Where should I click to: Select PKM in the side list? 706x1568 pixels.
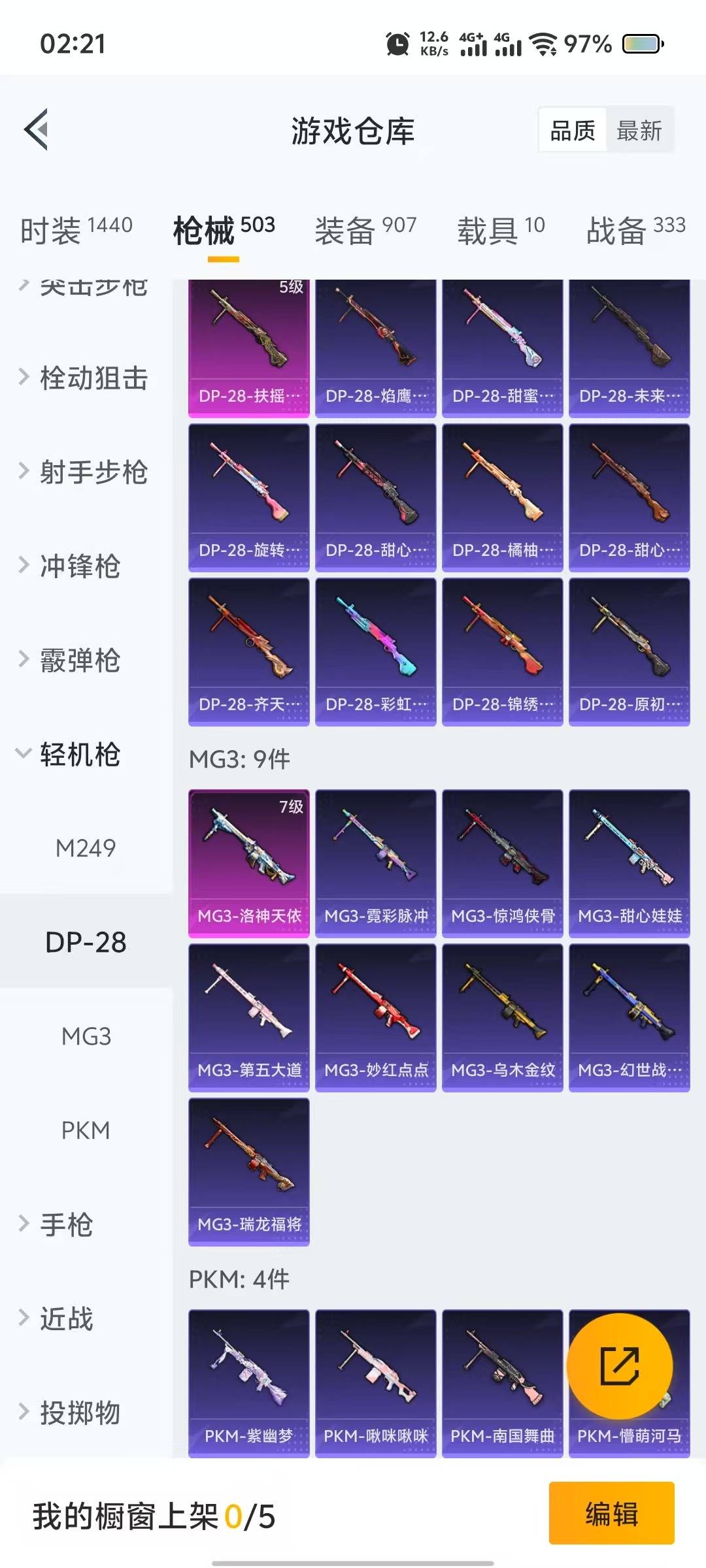point(86,1130)
